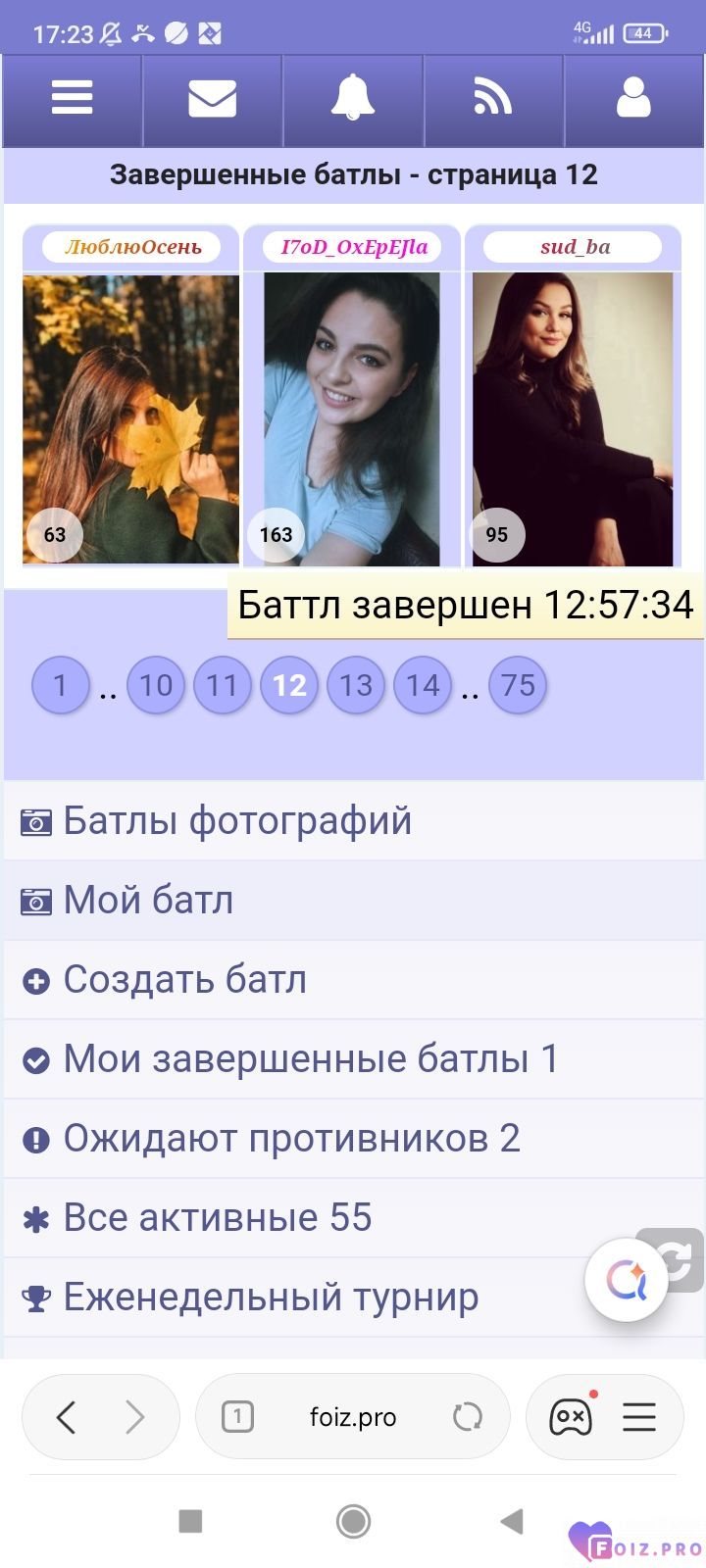Go to page 13
The width and height of the screenshot is (706, 1568).
356,685
